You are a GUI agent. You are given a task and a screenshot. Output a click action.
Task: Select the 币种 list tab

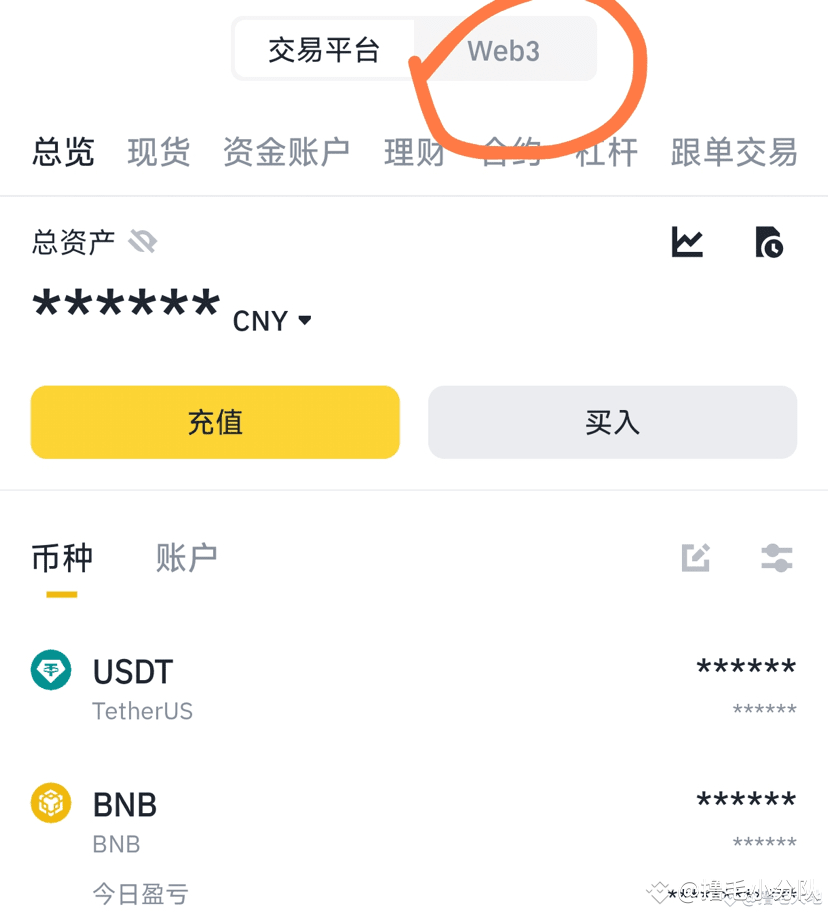tap(62, 558)
